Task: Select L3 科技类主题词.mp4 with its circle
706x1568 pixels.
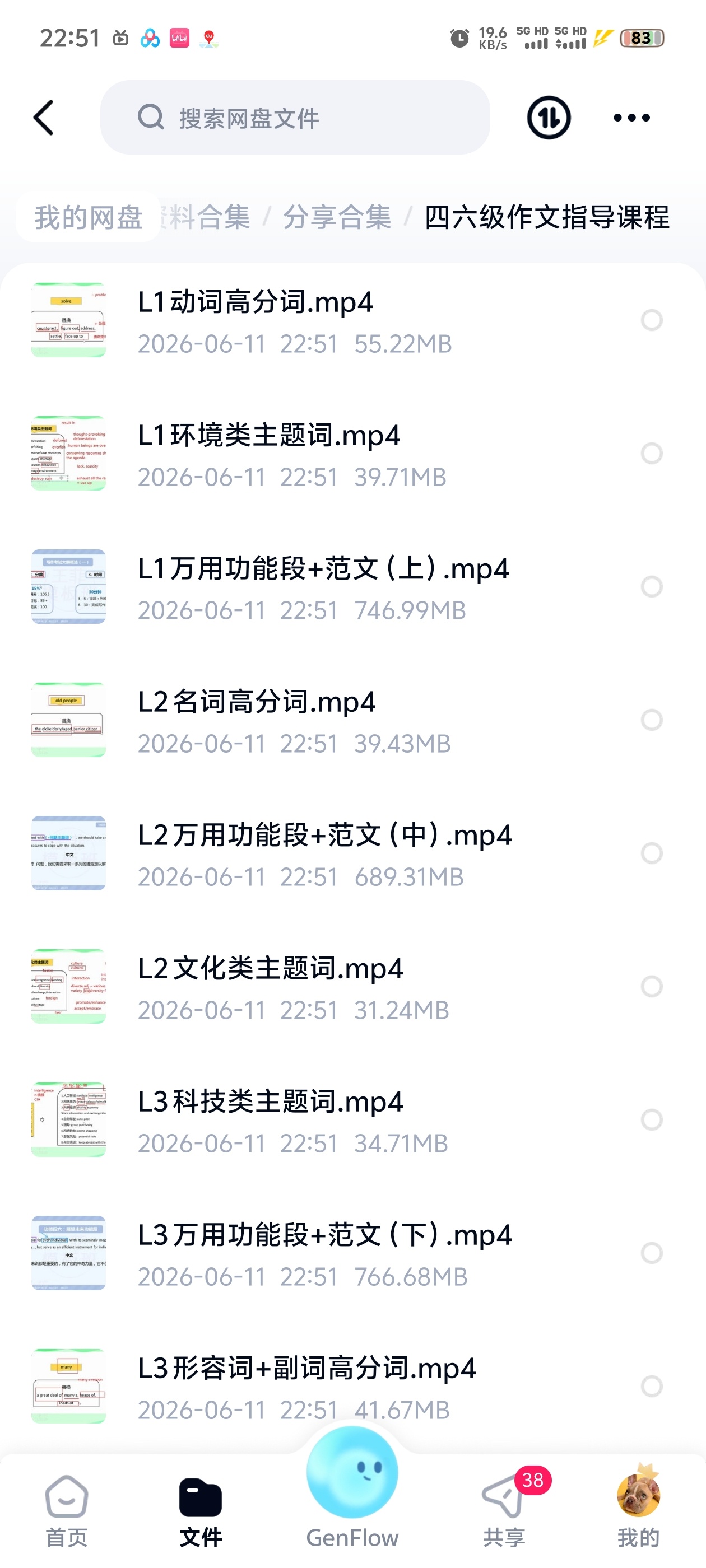Action: pos(651,1119)
